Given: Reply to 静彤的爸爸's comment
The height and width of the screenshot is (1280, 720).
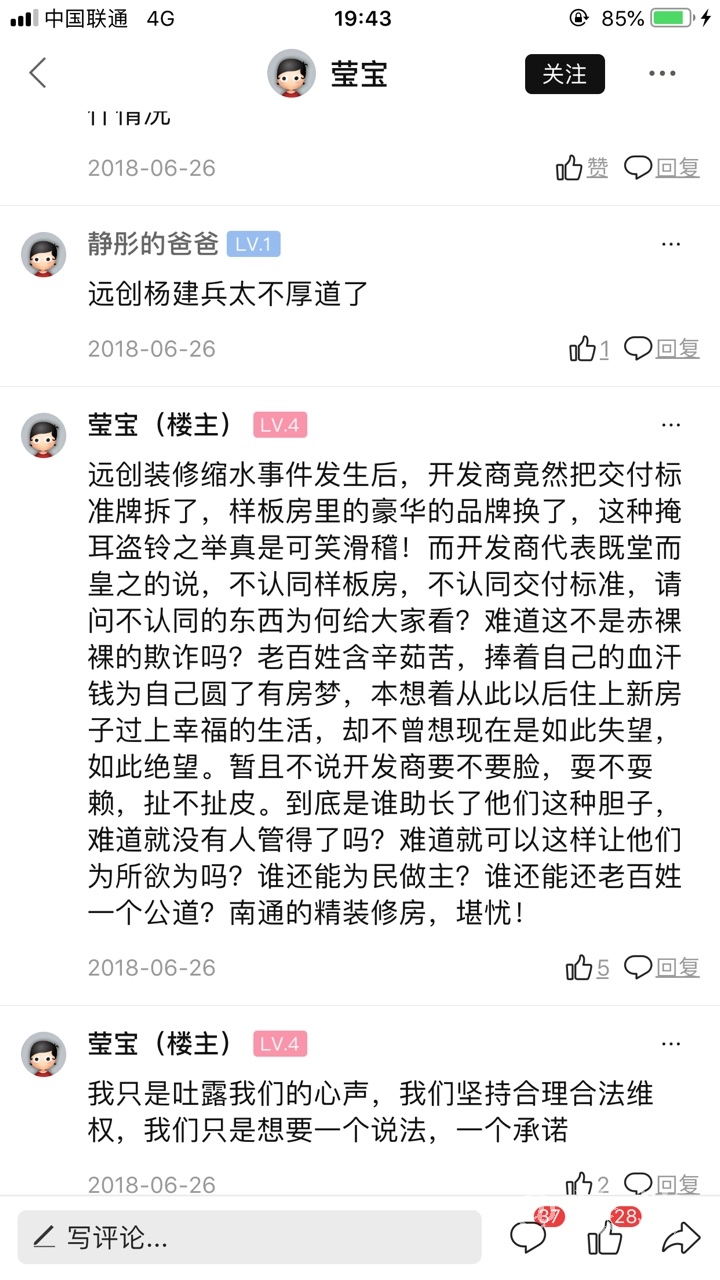Looking at the screenshot, I should (662, 348).
